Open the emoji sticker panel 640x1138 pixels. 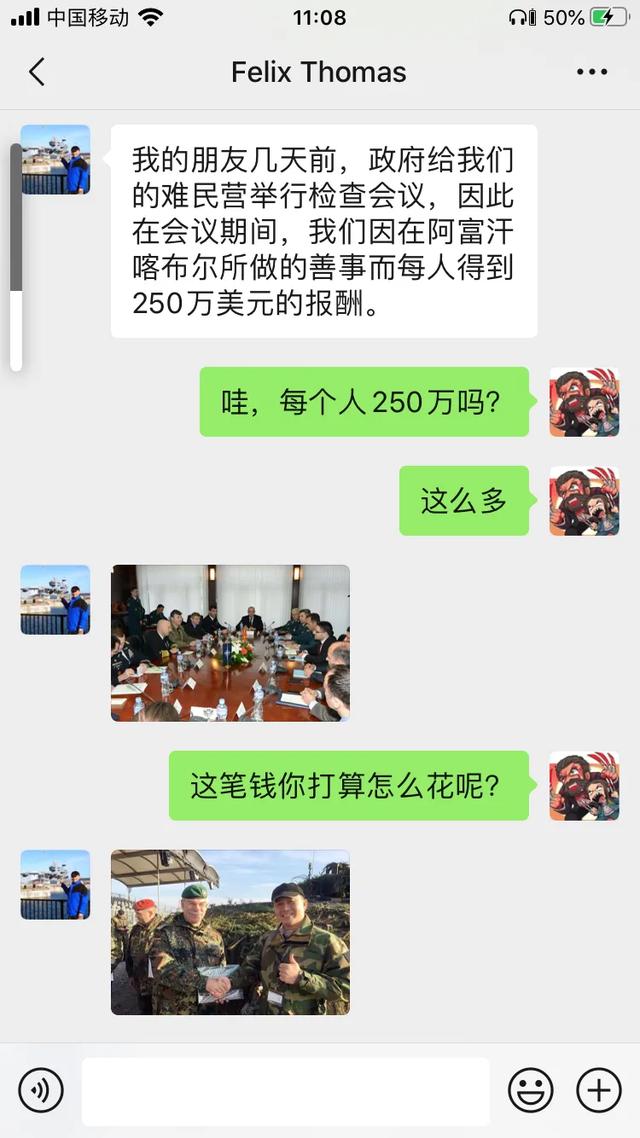pyautogui.click(x=530, y=1090)
